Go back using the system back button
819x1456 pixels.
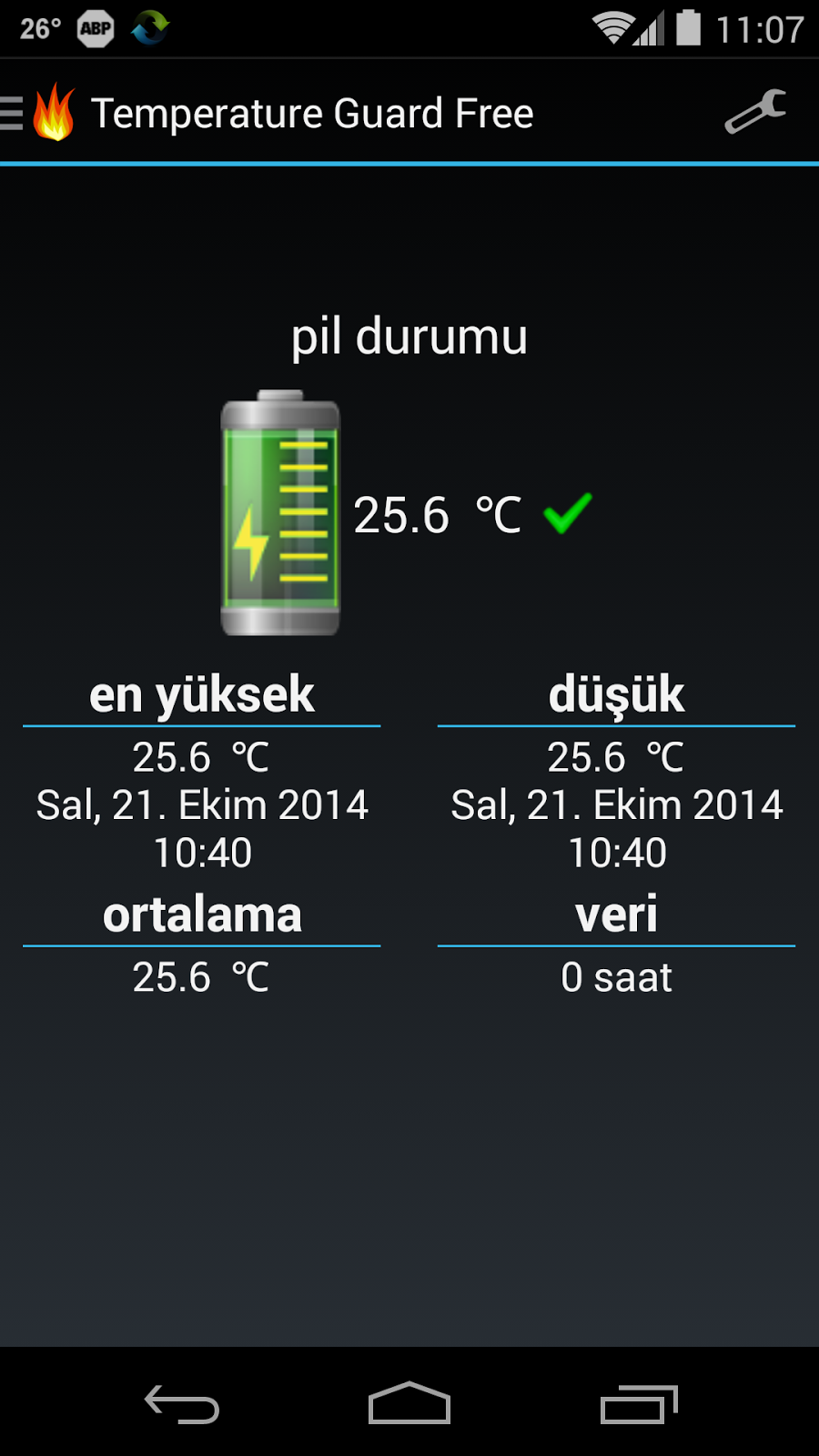[x=182, y=1403]
